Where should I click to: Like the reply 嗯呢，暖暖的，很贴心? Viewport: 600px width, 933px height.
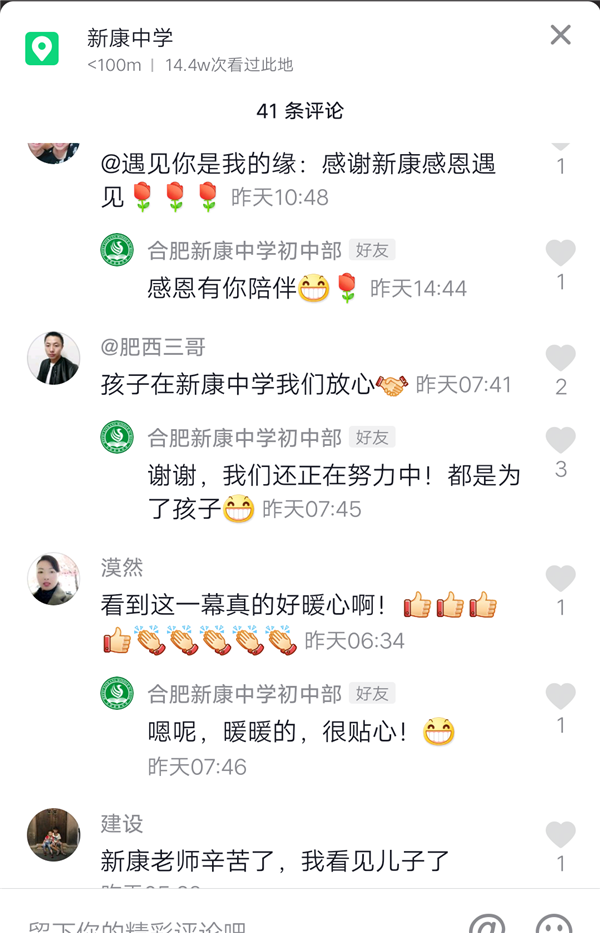point(561,696)
